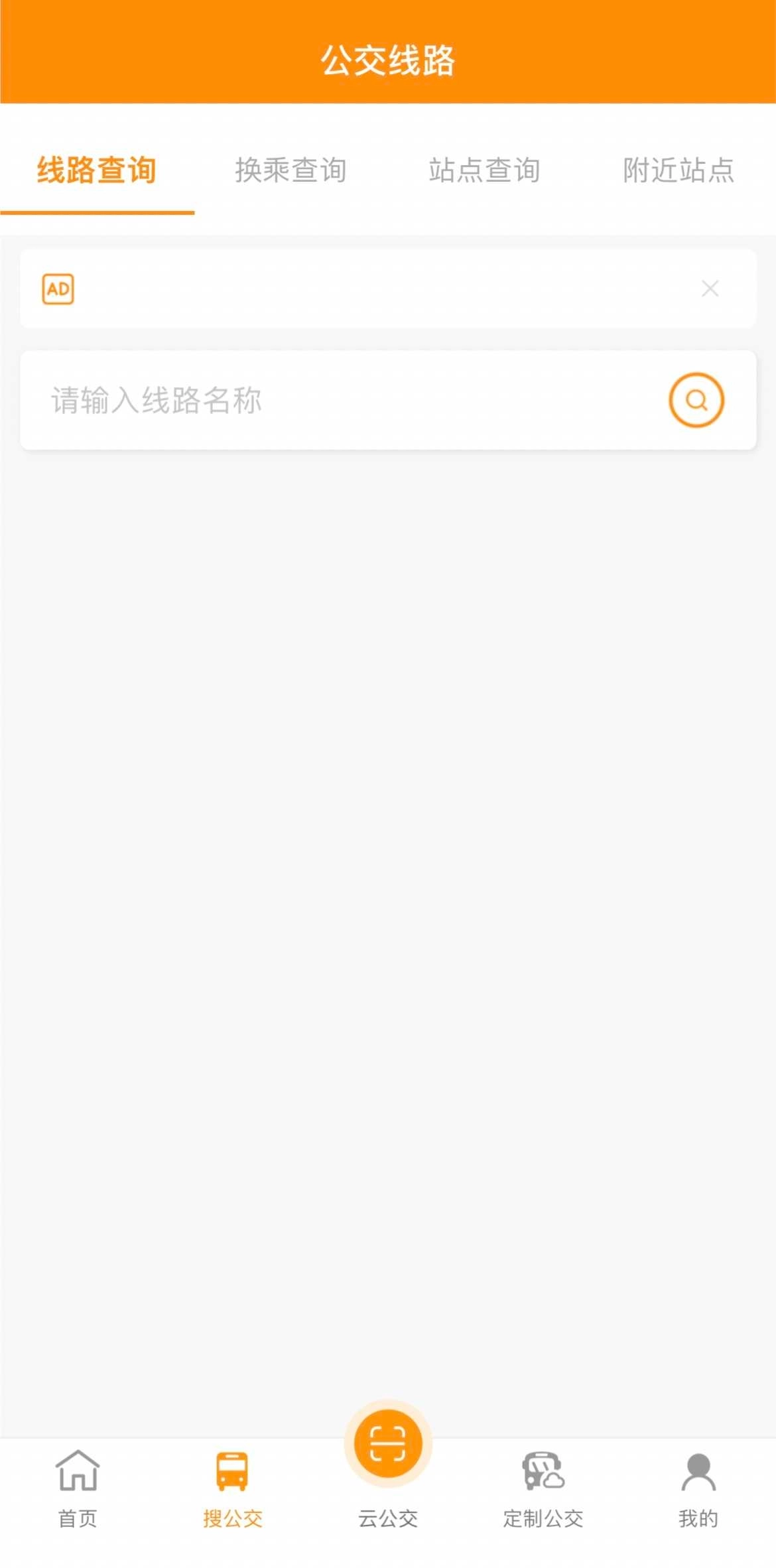Click the magnifier search icon
Image resolution: width=776 pixels, height=1568 pixels.
695,399
